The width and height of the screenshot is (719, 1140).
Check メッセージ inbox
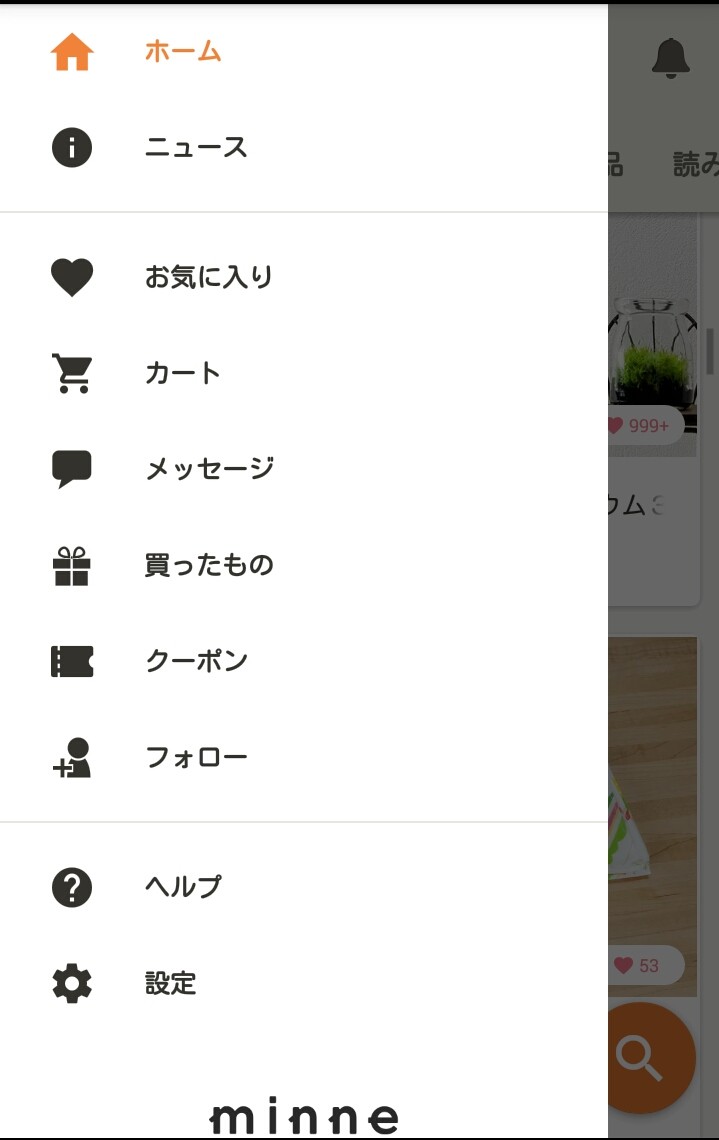(209, 469)
